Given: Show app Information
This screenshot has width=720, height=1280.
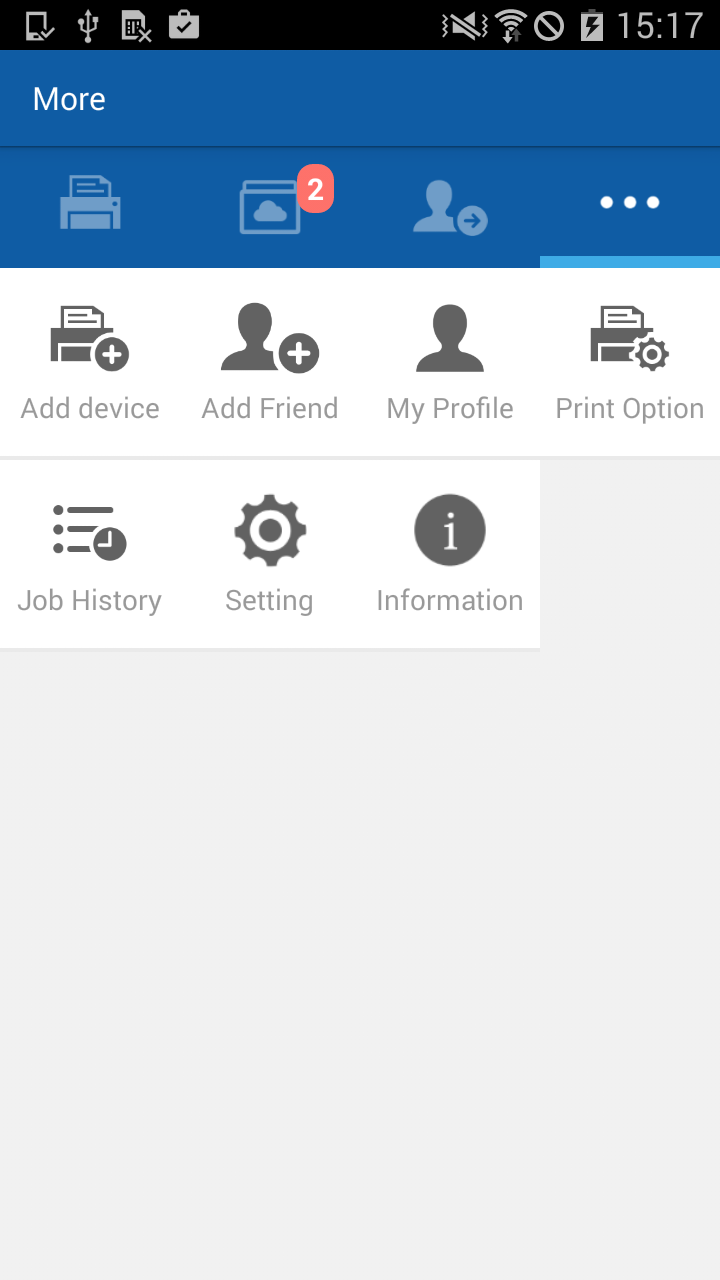Looking at the screenshot, I should pos(450,554).
